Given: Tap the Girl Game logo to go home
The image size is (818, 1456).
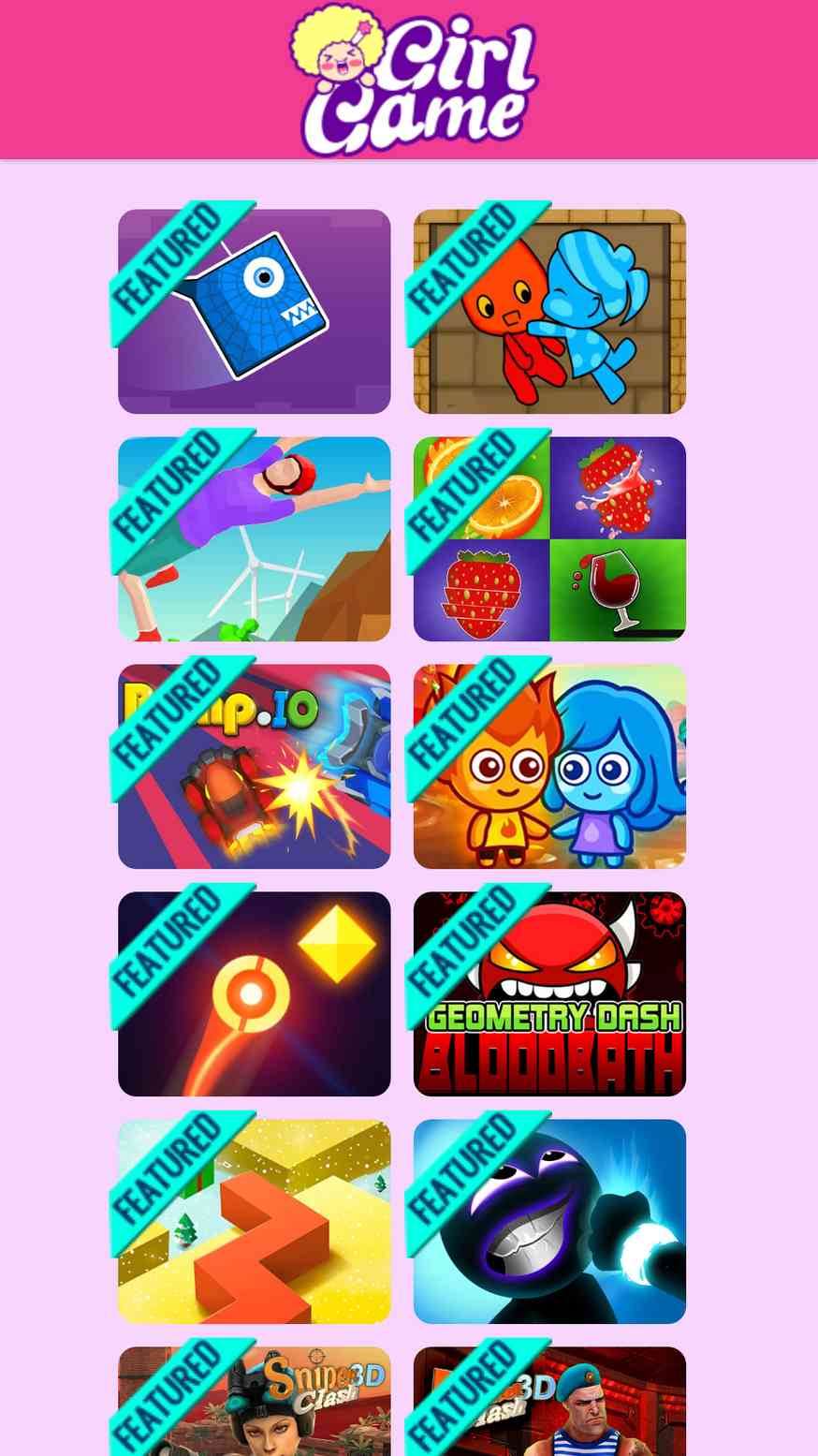Looking at the screenshot, I should point(414,81).
